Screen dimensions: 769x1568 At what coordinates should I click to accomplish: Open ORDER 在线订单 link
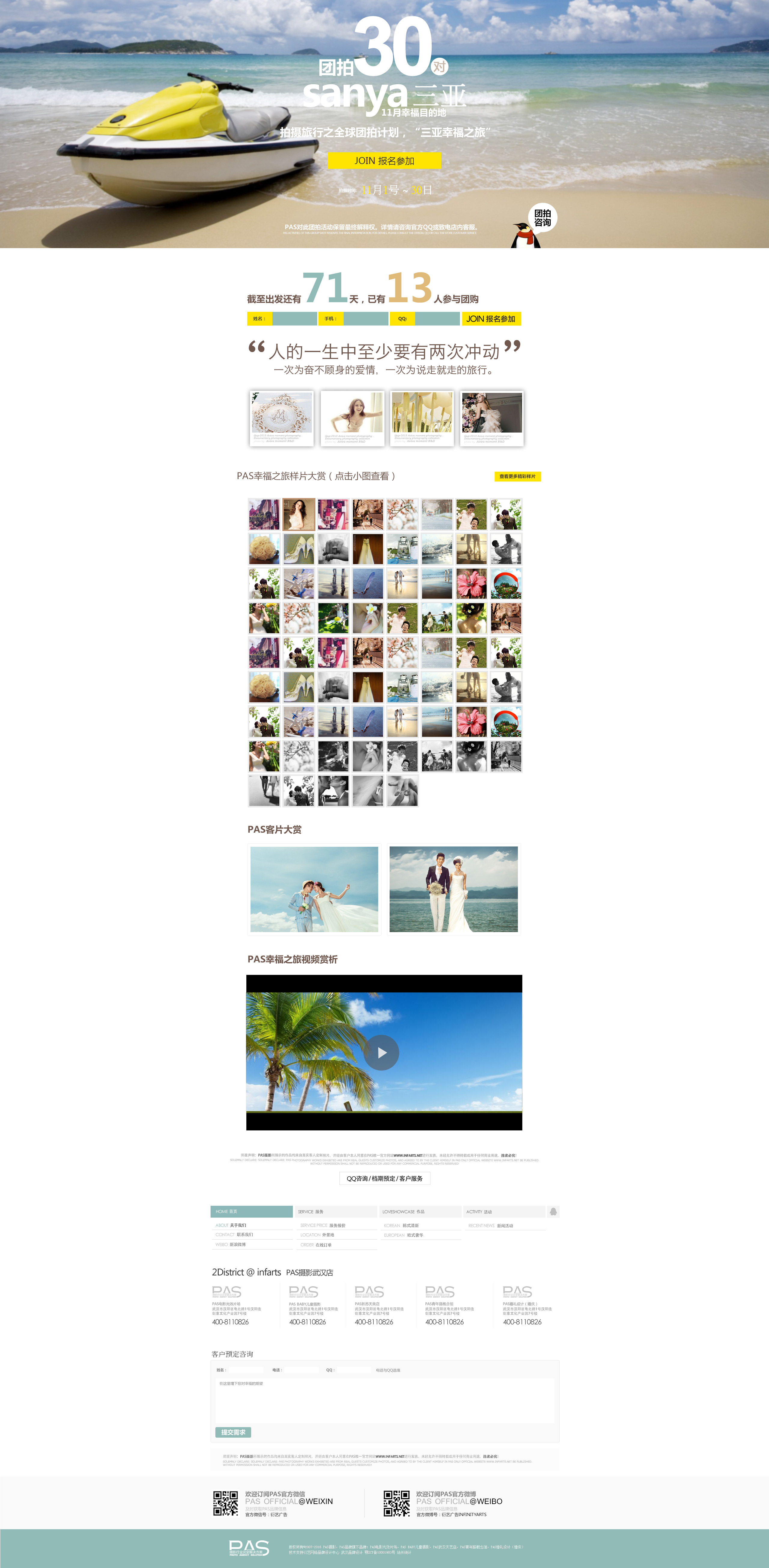click(316, 1245)
